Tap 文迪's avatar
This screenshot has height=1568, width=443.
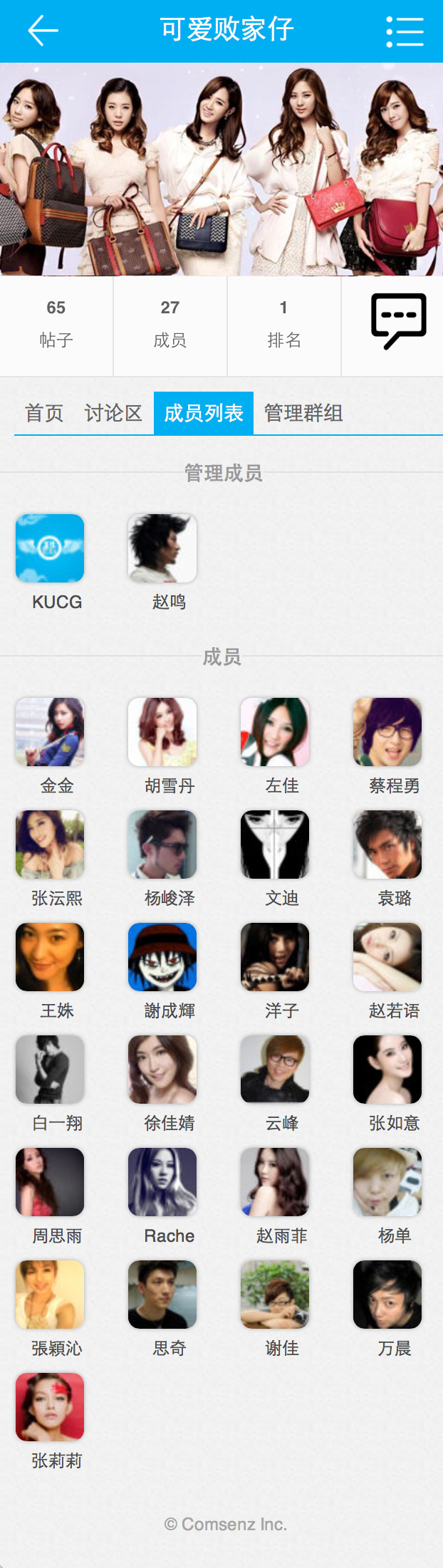pyautogui.click(x=275, y=845)
